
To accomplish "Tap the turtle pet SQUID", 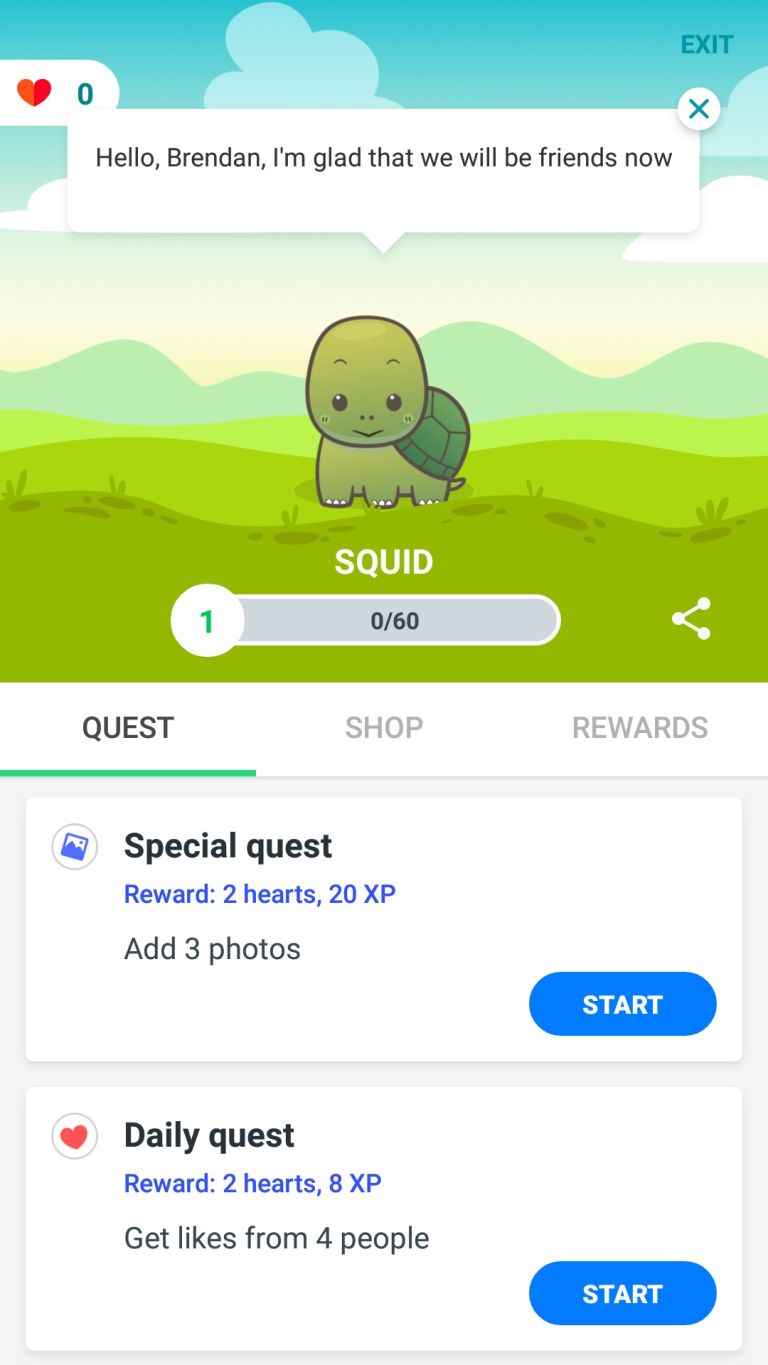I will coord(383,410).
